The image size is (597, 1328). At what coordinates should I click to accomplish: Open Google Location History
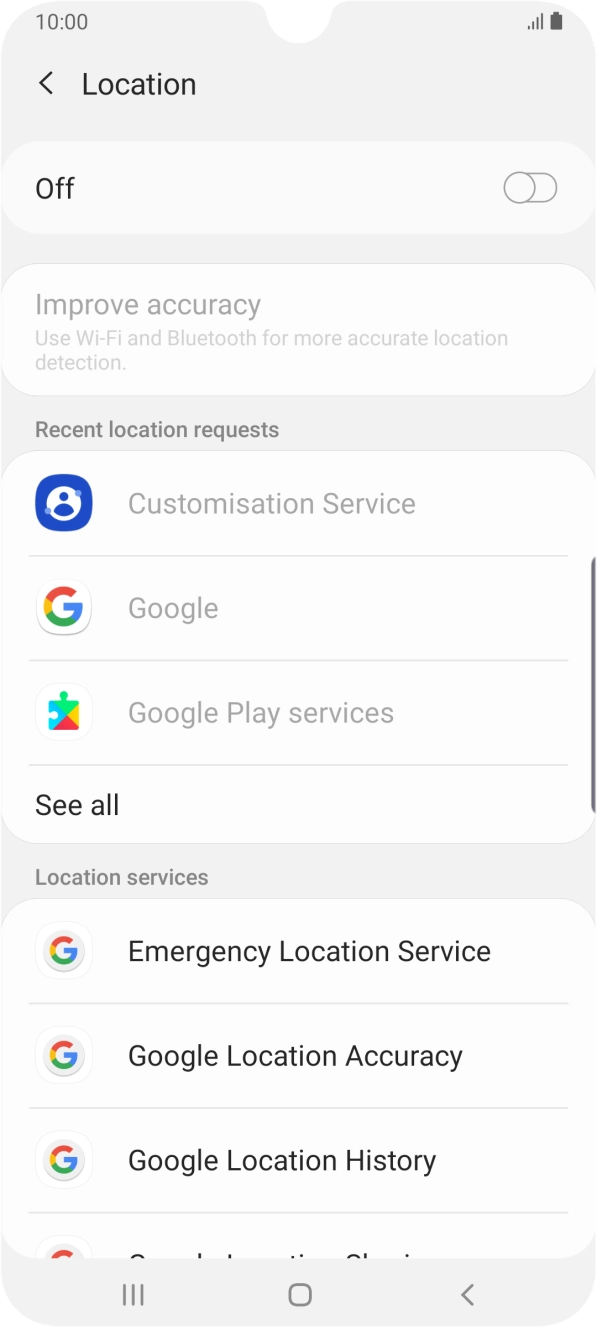tap(298, 1160)
